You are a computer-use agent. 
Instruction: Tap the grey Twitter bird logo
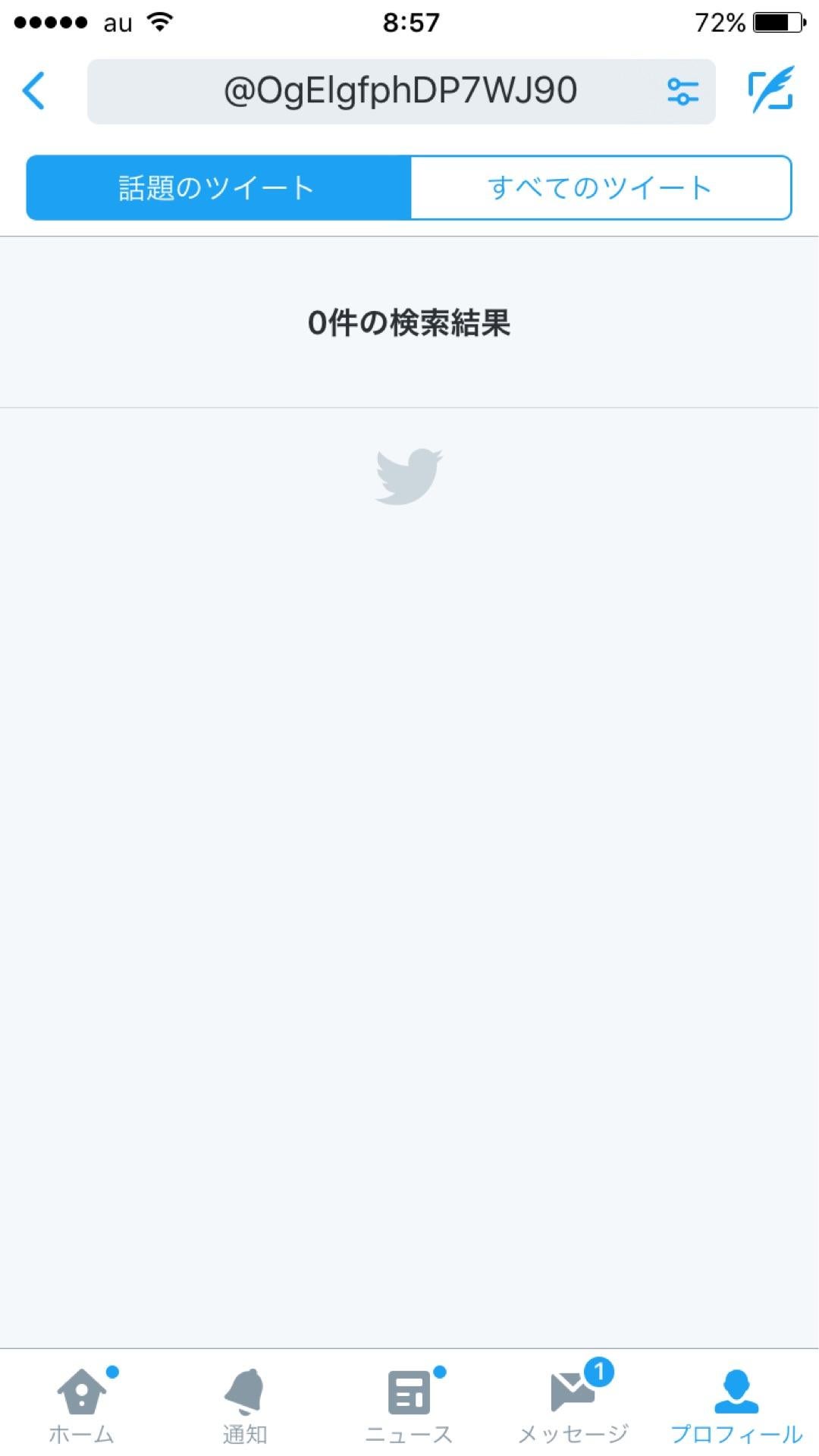(x=409, y=476)
